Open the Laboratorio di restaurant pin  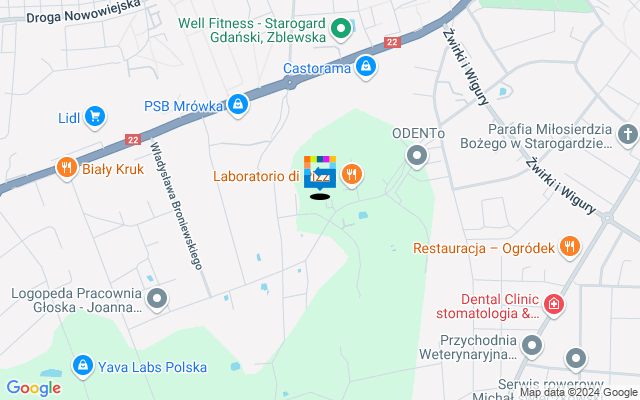tap(351, 176)
